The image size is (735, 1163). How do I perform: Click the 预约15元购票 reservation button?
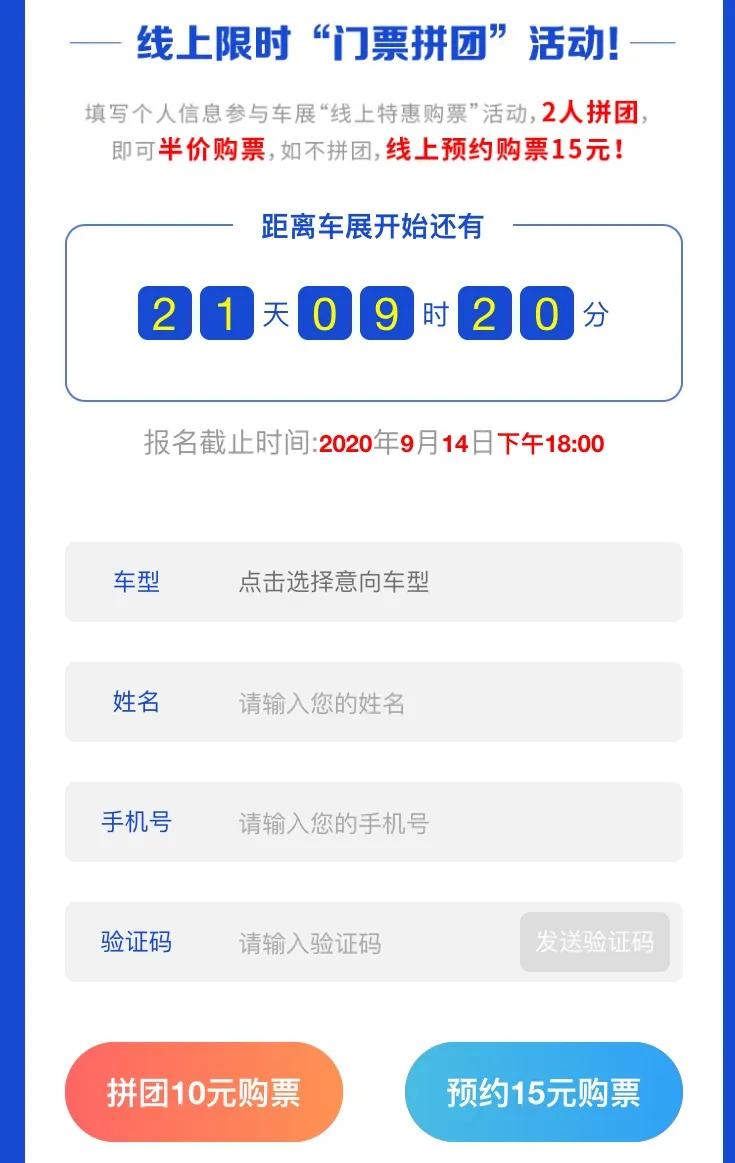543,1092
